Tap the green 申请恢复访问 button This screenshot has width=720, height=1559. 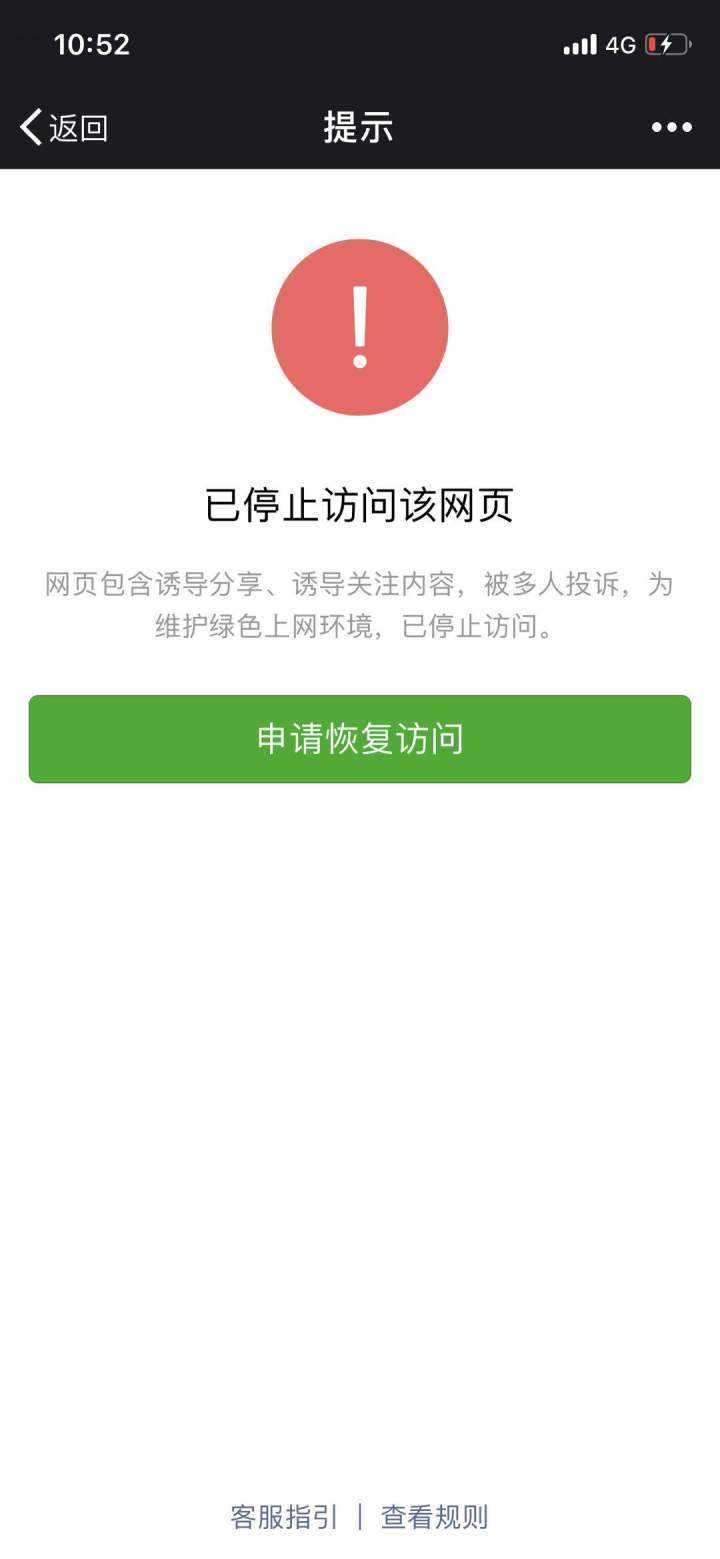[x=360, y=739]
